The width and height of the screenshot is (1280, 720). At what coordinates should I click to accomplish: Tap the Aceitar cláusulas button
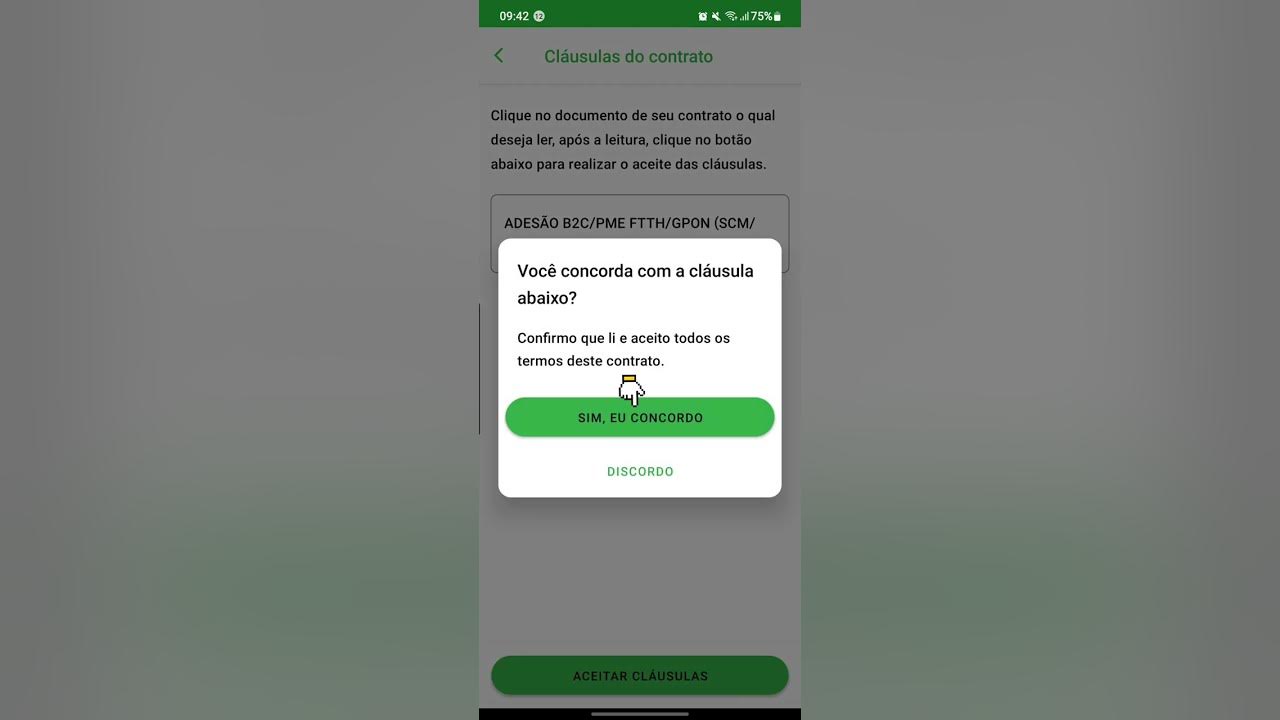640,675
